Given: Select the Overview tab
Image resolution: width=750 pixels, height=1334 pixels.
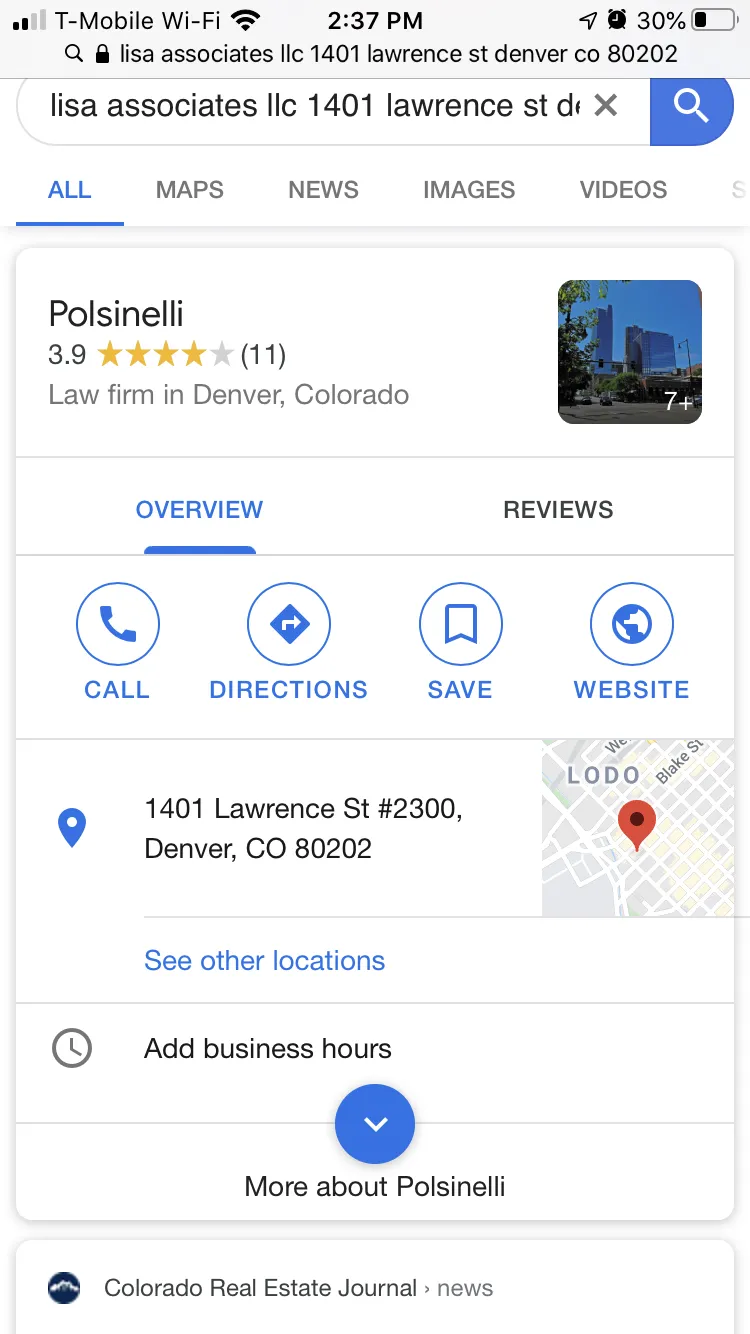Looking at the screenshot, I should [x=199, y=510].
